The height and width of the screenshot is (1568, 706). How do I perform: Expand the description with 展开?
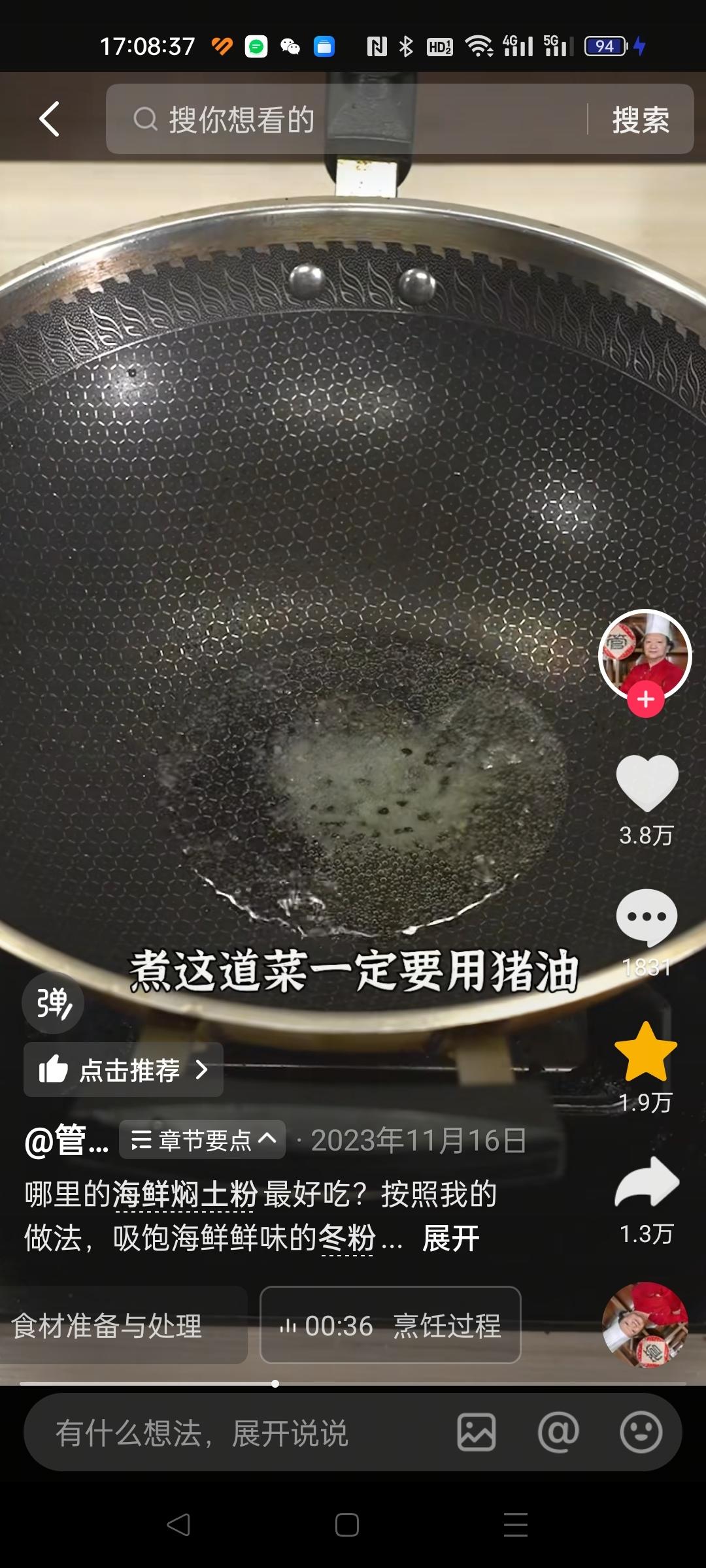[450, 1238]
